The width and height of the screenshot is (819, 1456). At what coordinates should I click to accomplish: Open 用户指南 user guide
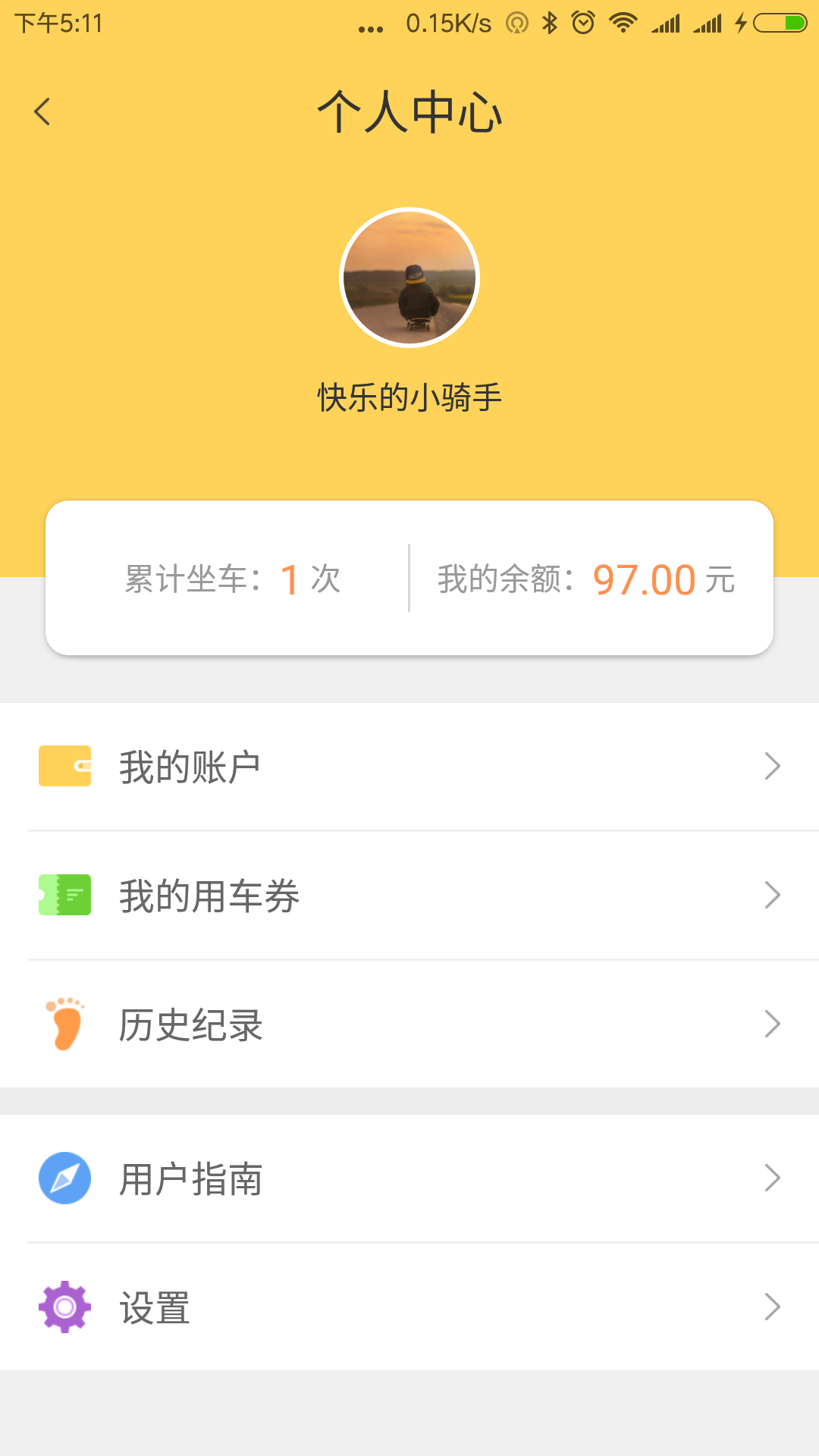click(x=409, y=1178)
